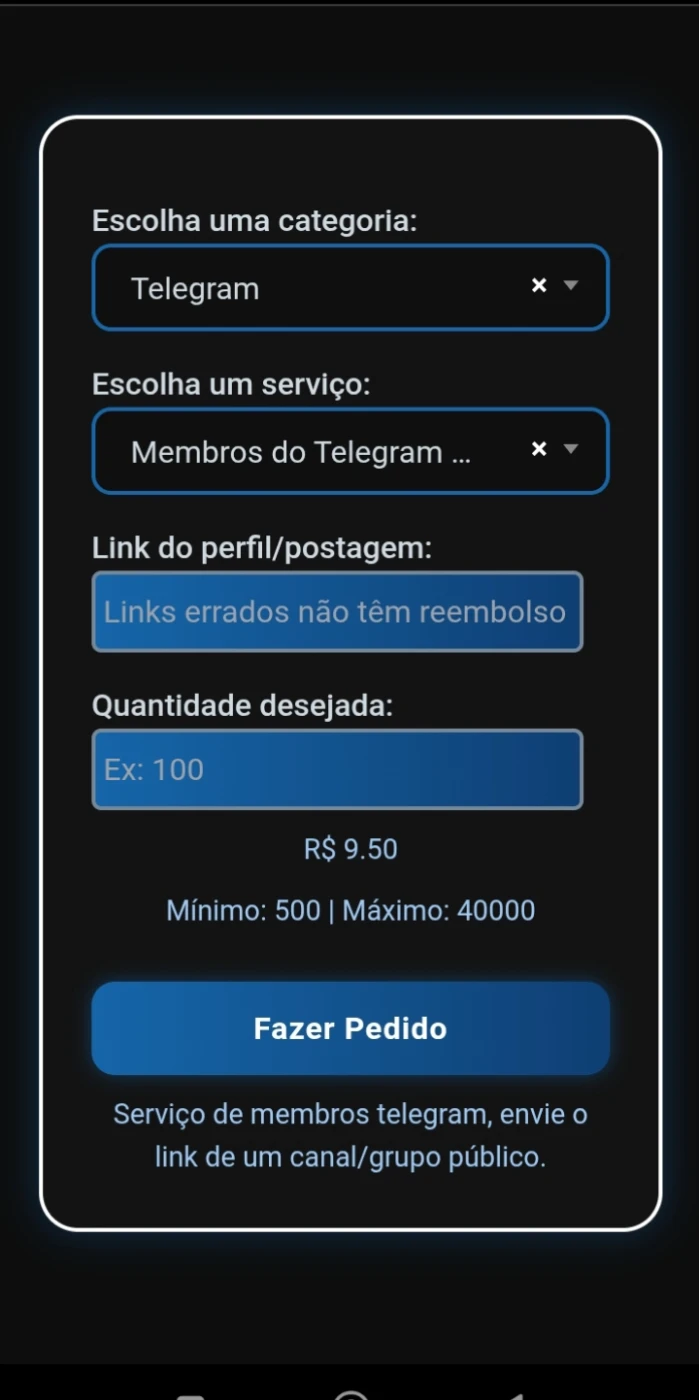The image size is (699, 1400).
Task: Focus the profile/post link field
Action: click(337, 612)
